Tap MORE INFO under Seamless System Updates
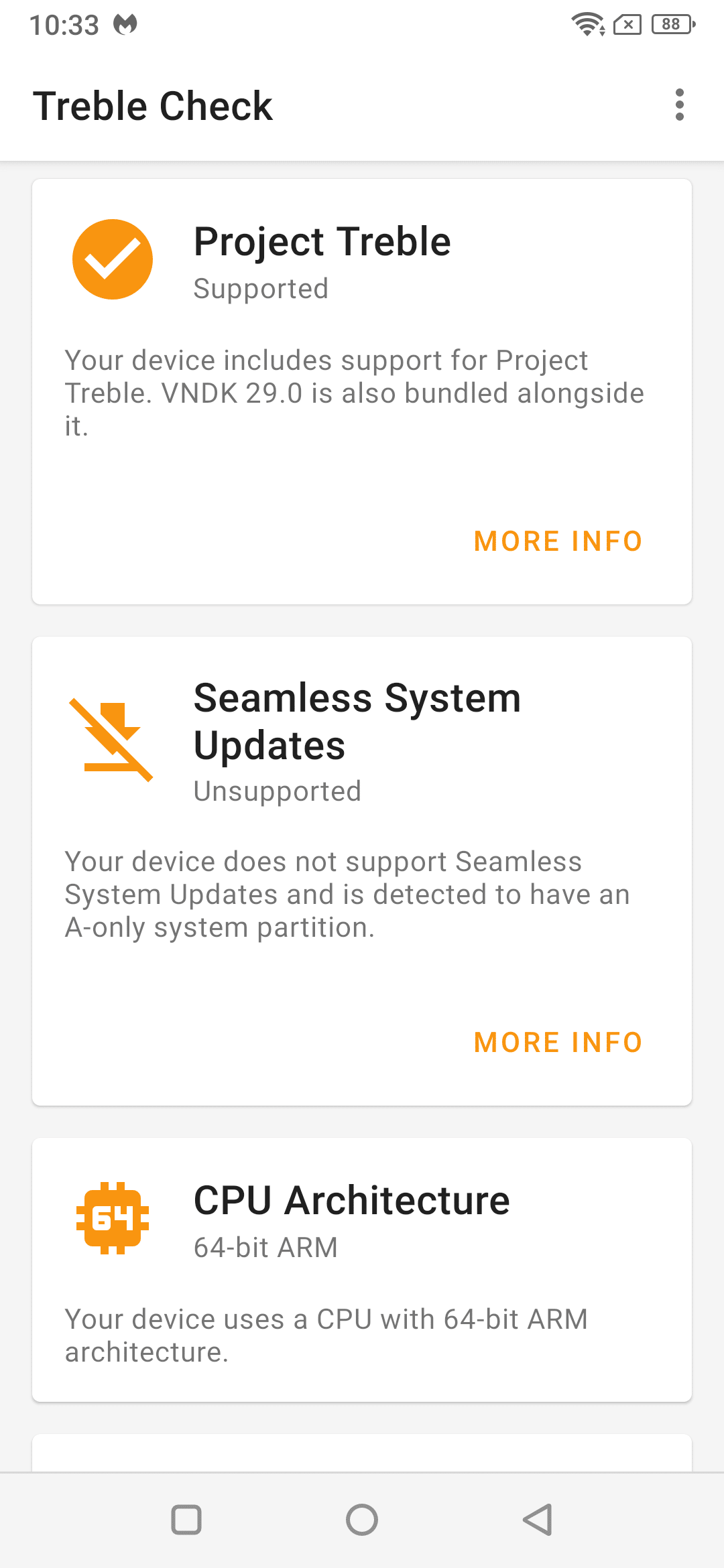 (x=558, y=1043)
